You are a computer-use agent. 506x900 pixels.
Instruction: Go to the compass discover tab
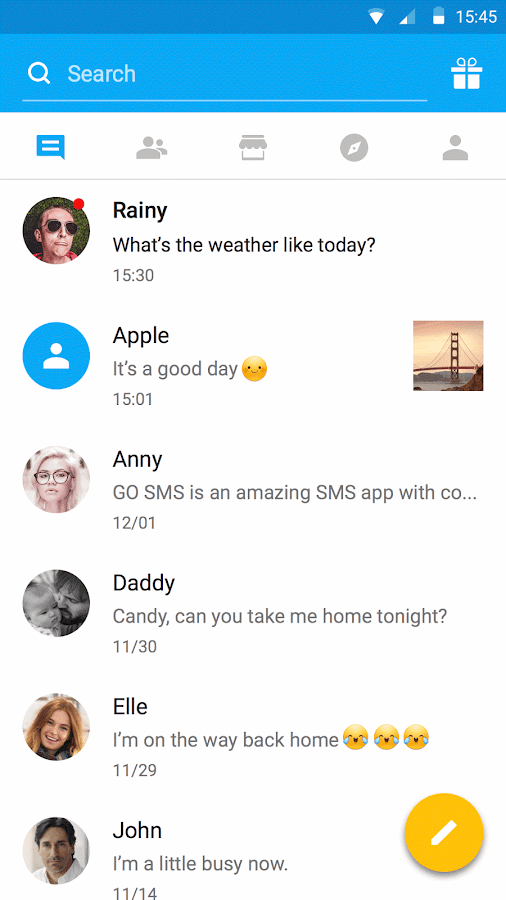[354, 148]
